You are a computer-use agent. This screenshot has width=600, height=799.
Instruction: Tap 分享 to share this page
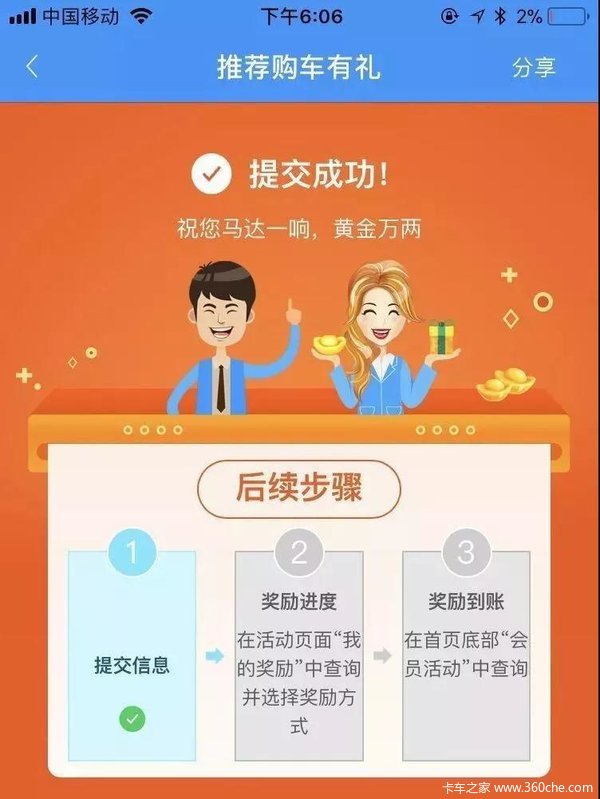tap(533, 68)
